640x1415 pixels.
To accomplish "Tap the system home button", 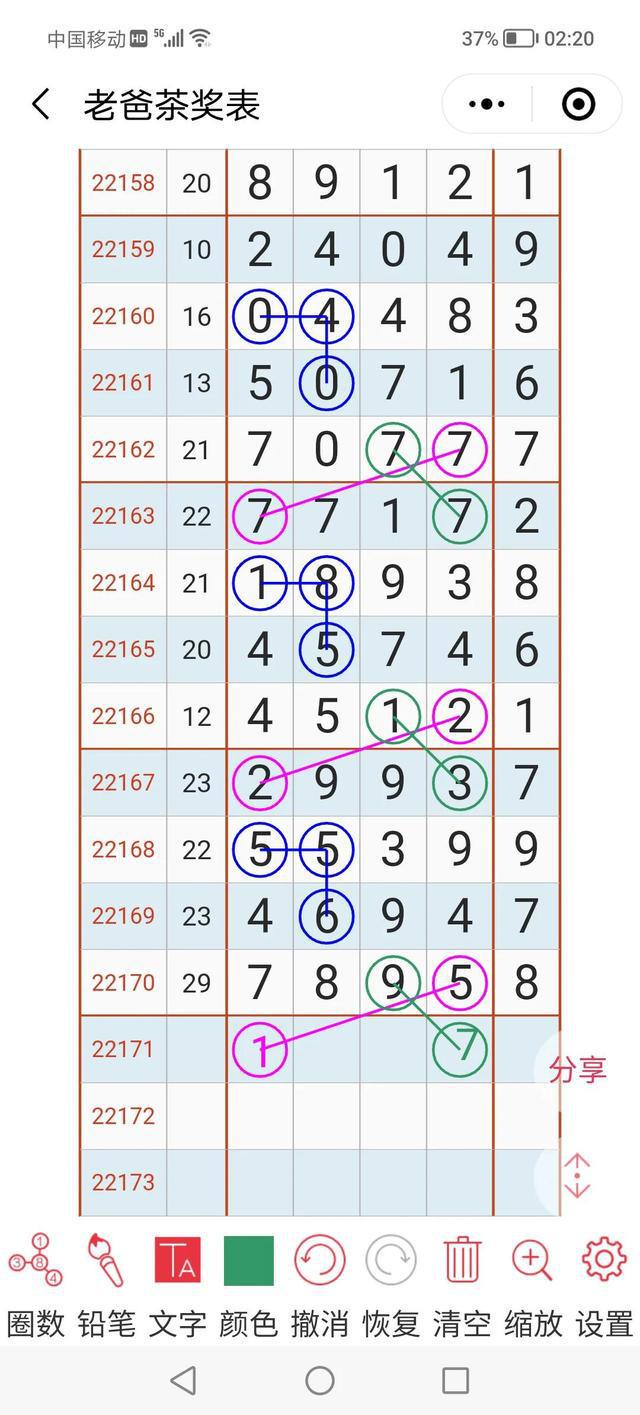I will [x=320, y=1381].
